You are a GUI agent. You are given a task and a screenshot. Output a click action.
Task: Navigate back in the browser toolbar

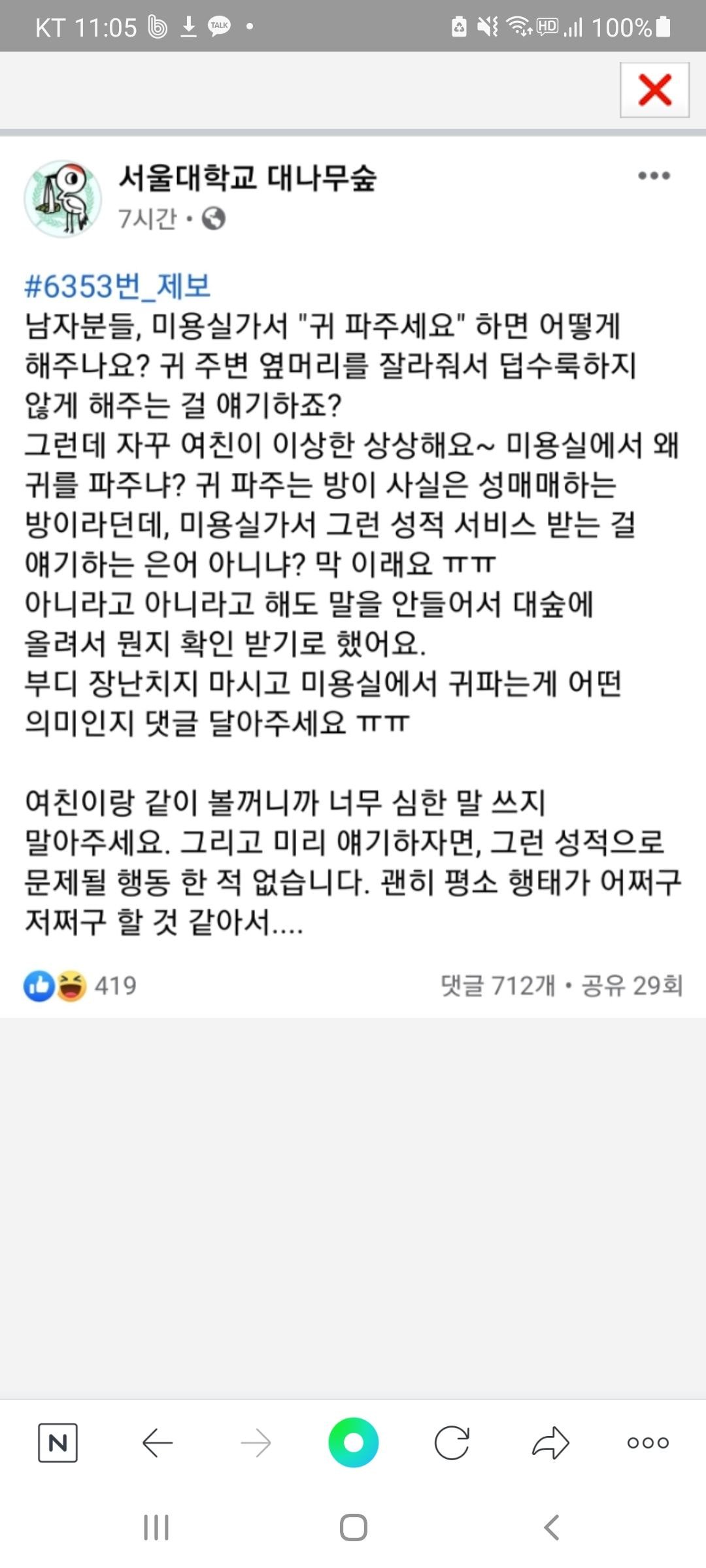click(158, 1442)
